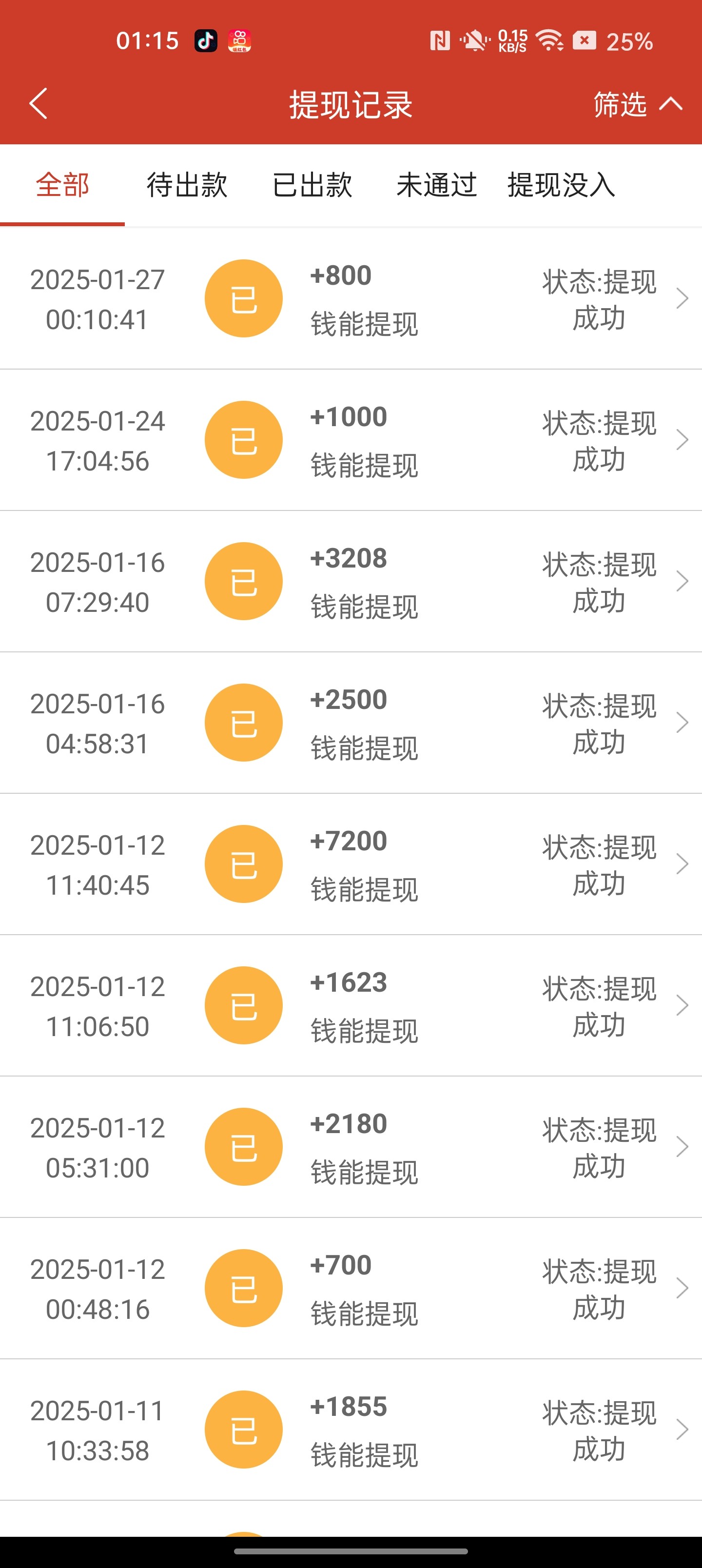The width and height of the screenshot is (702, 1568).
Task: Open the +800 withdrawal record
Action: [x=351, y=299]
